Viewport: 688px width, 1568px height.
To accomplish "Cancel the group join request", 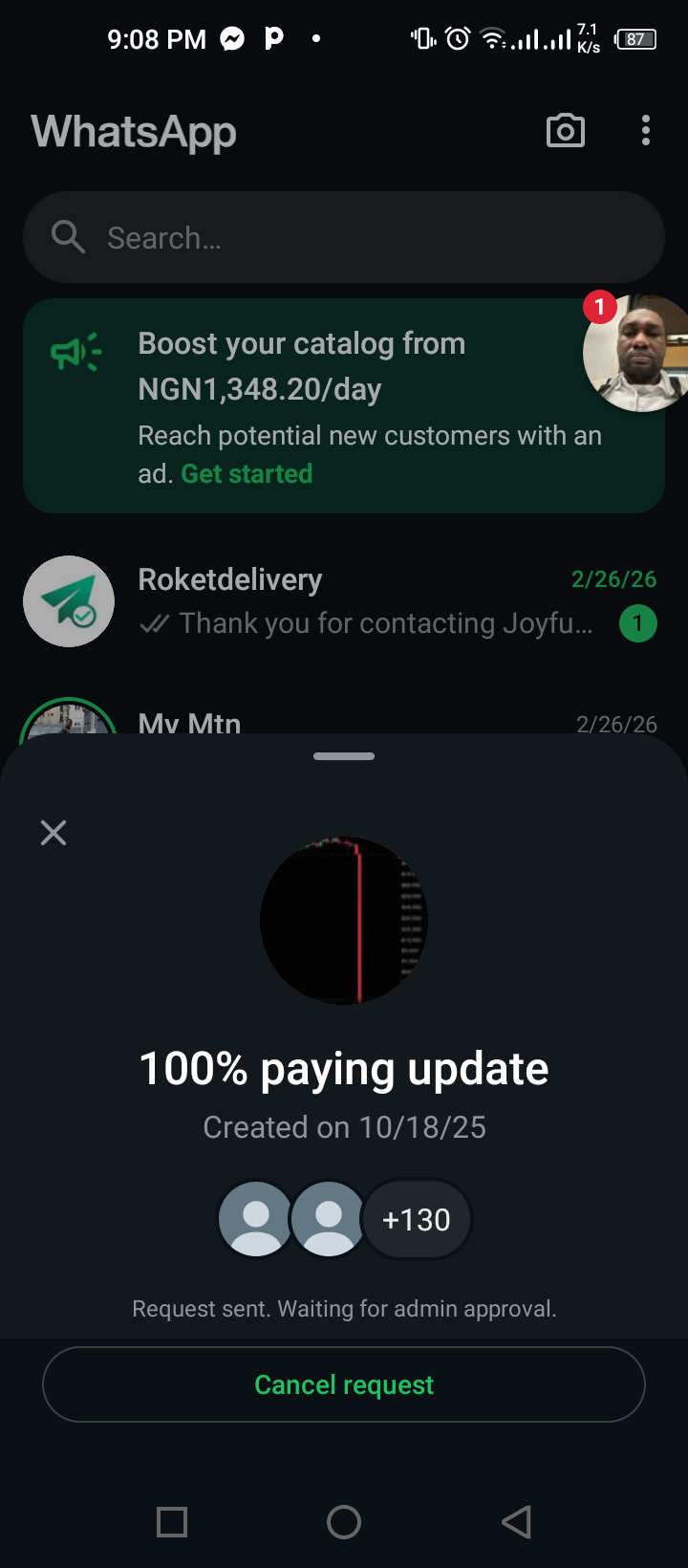I will coord(344,1384).
